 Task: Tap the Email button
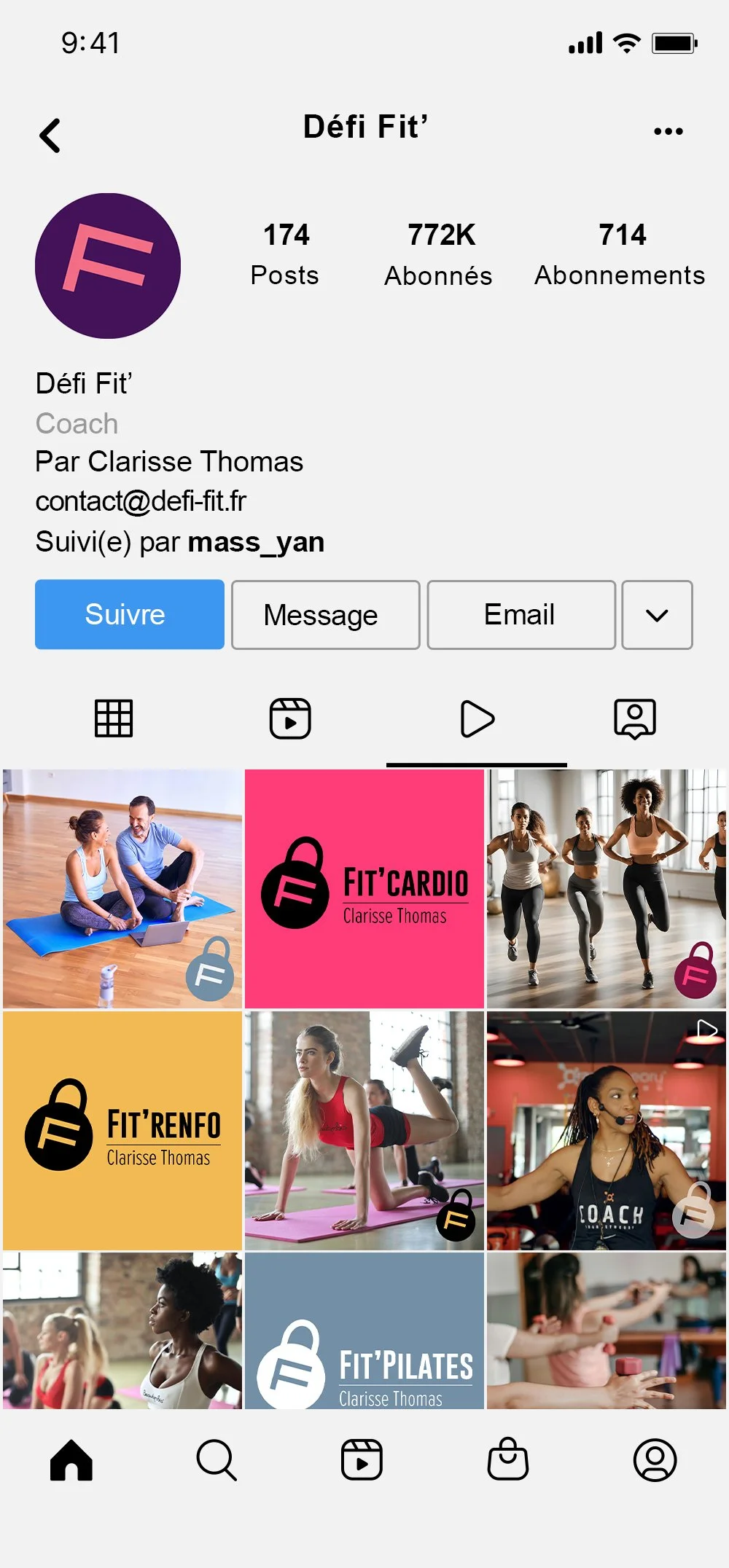521,614
